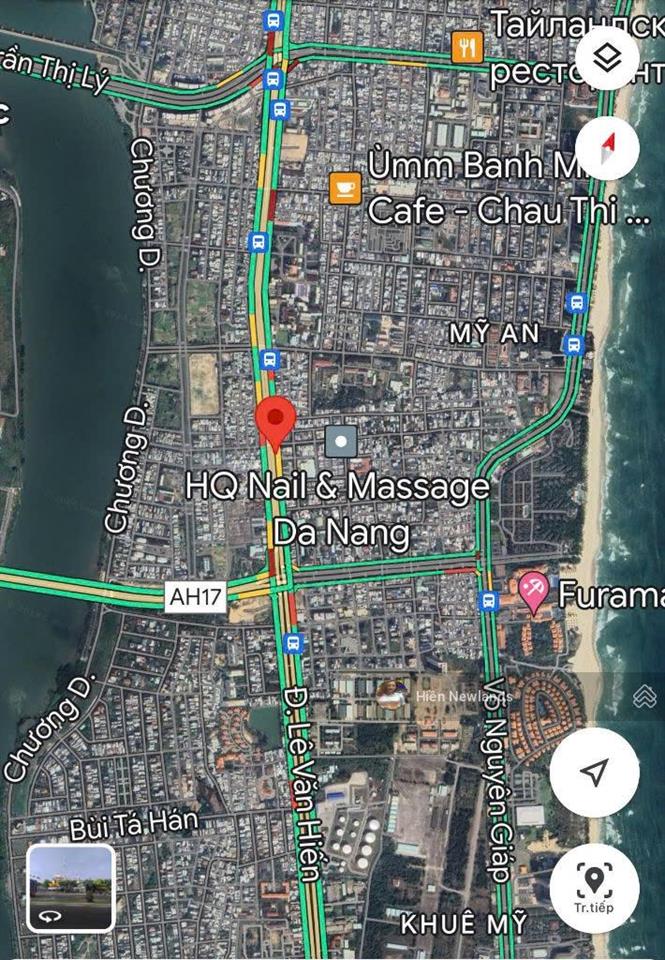Screen dimensions: 665x960
Task: Open the Hiên Newlands place marker
Action: coord(391,694)
